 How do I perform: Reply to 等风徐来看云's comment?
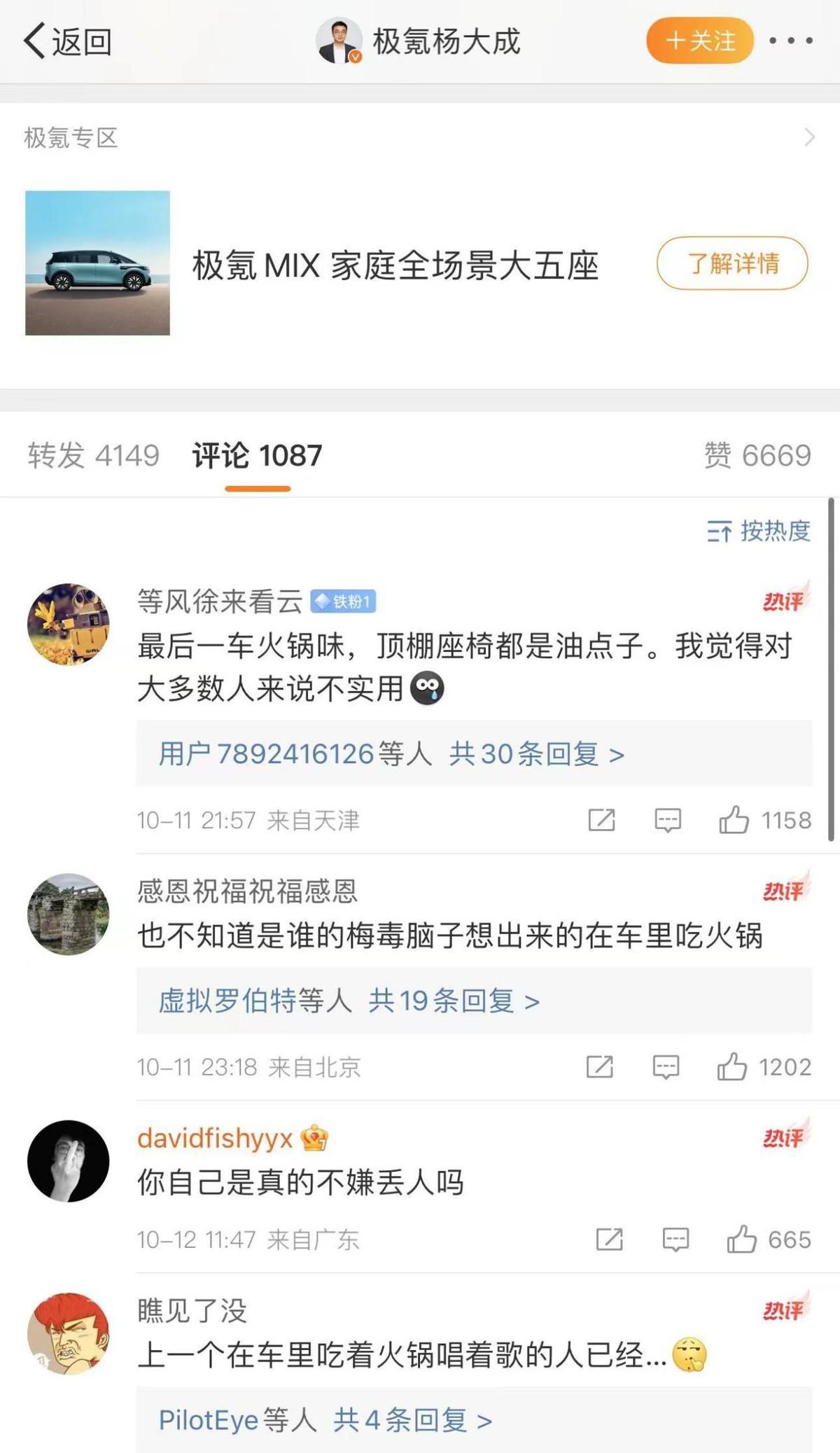point(667,820)
